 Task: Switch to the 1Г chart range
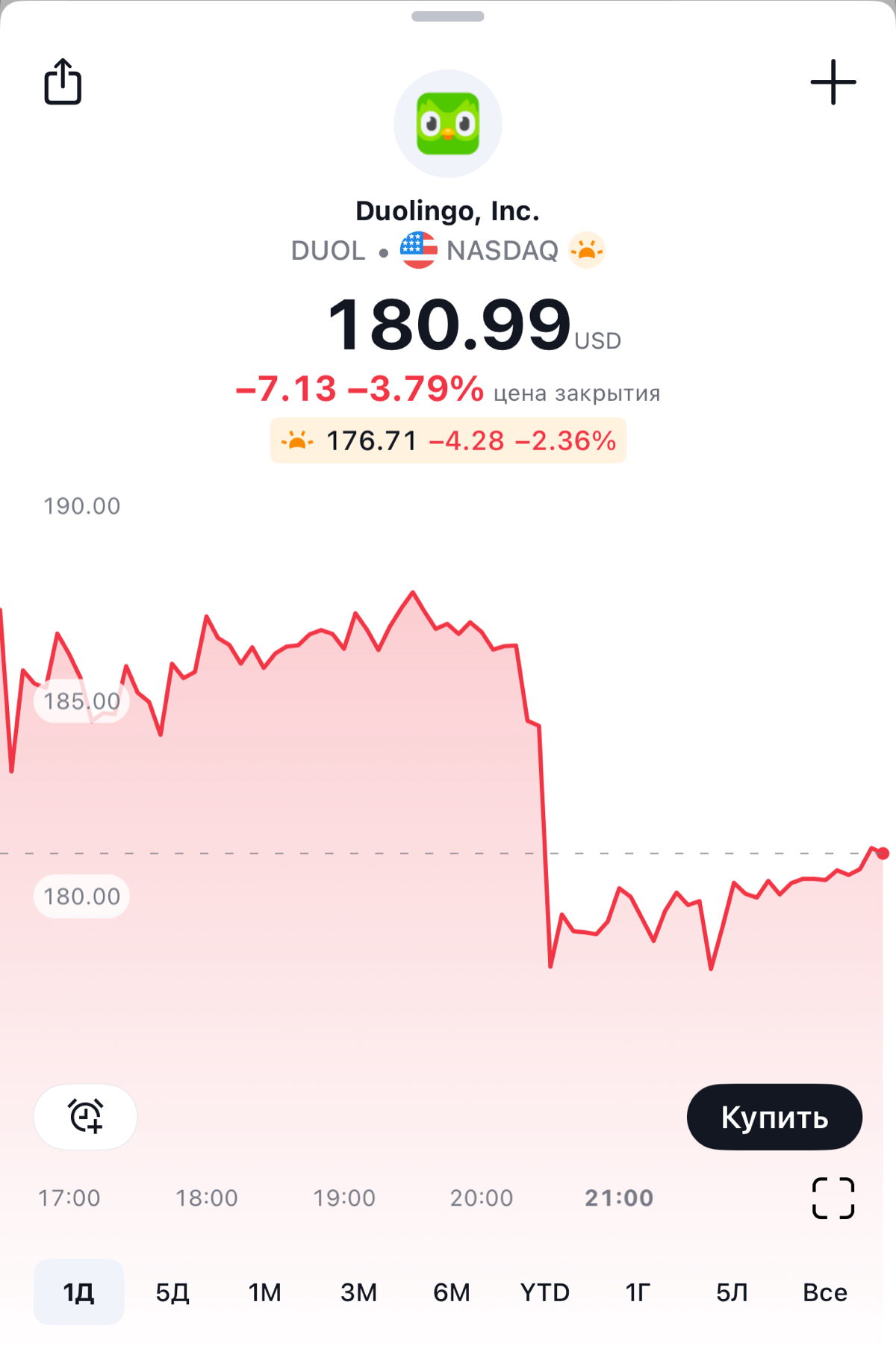pyautogui.click(x=638, y=1292)
